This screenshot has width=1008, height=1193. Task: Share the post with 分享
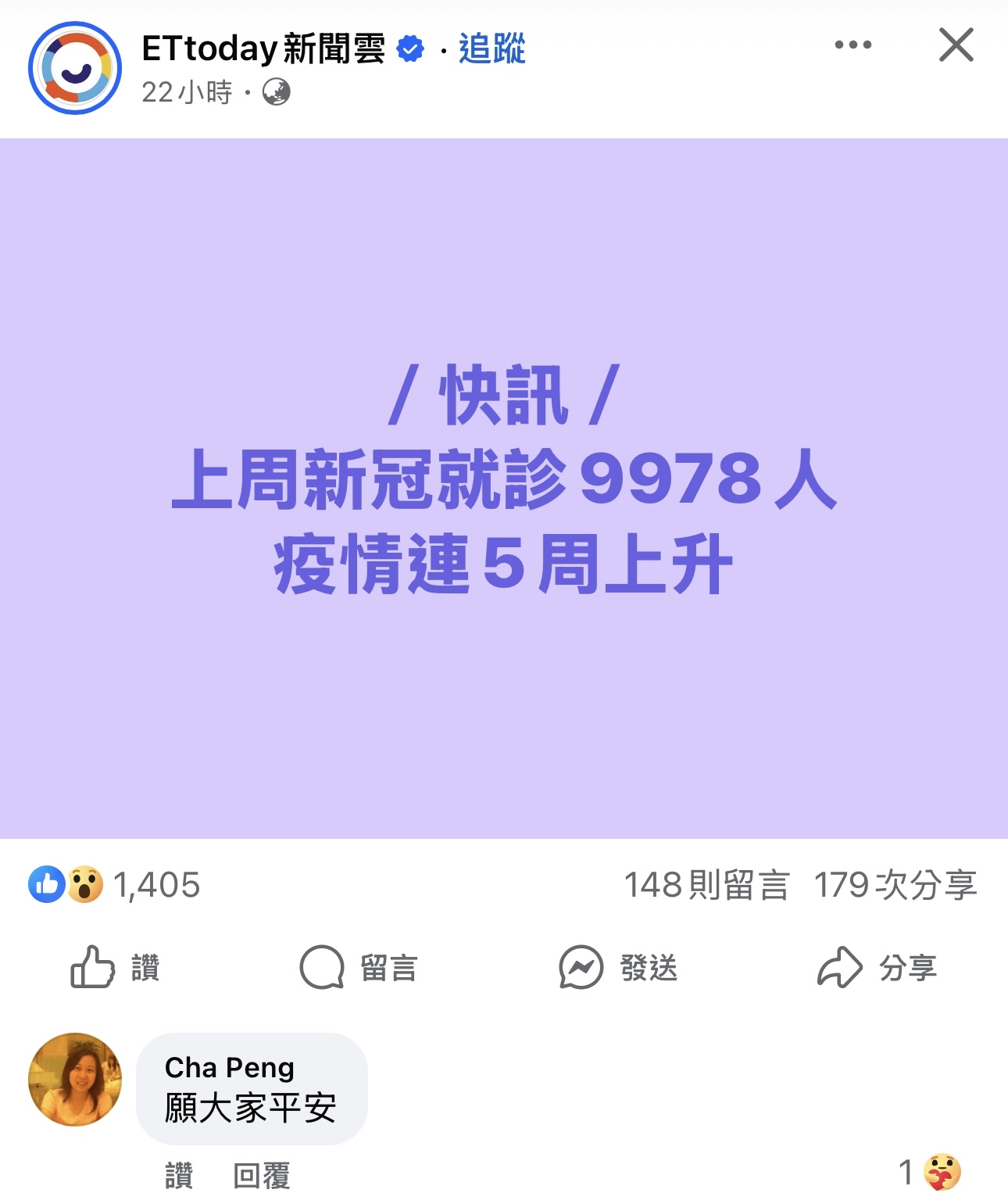tap(877, 968)
